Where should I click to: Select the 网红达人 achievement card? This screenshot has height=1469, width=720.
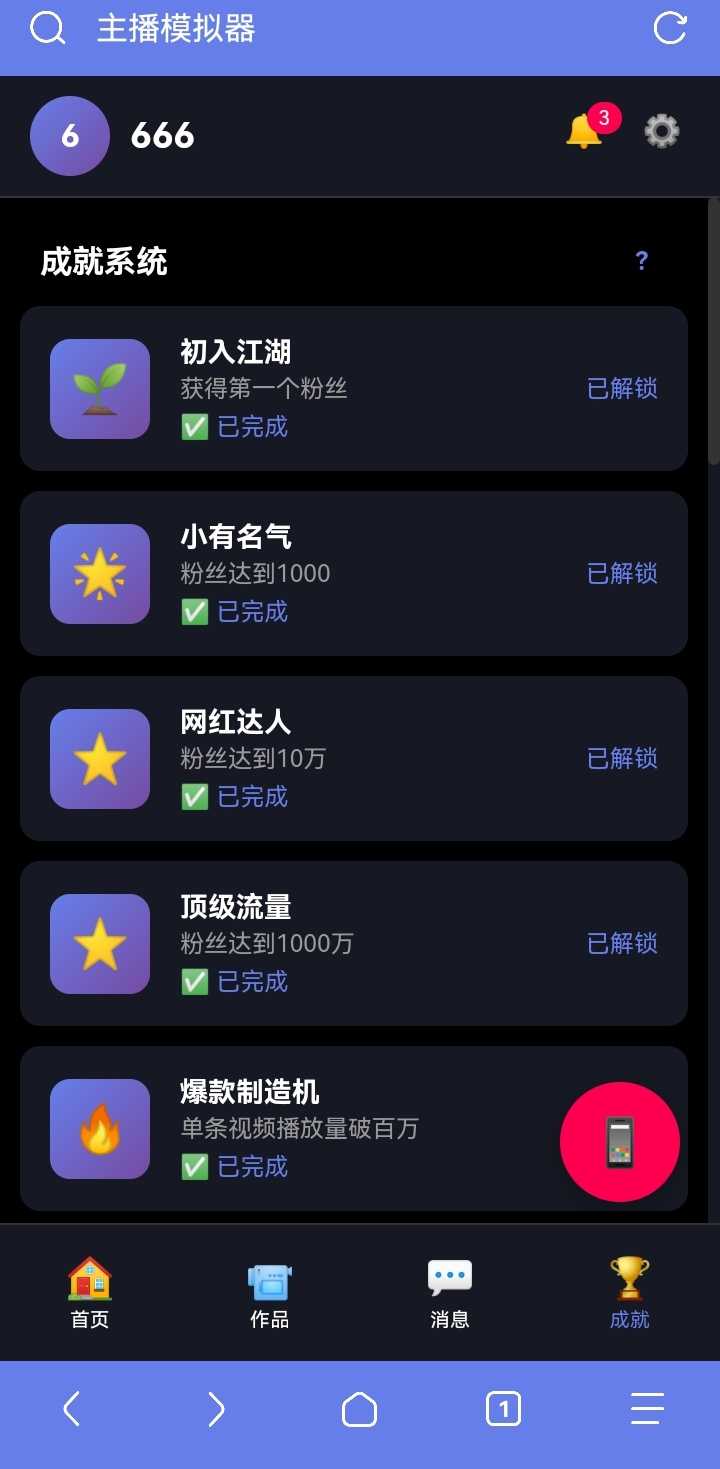[354, 758]
